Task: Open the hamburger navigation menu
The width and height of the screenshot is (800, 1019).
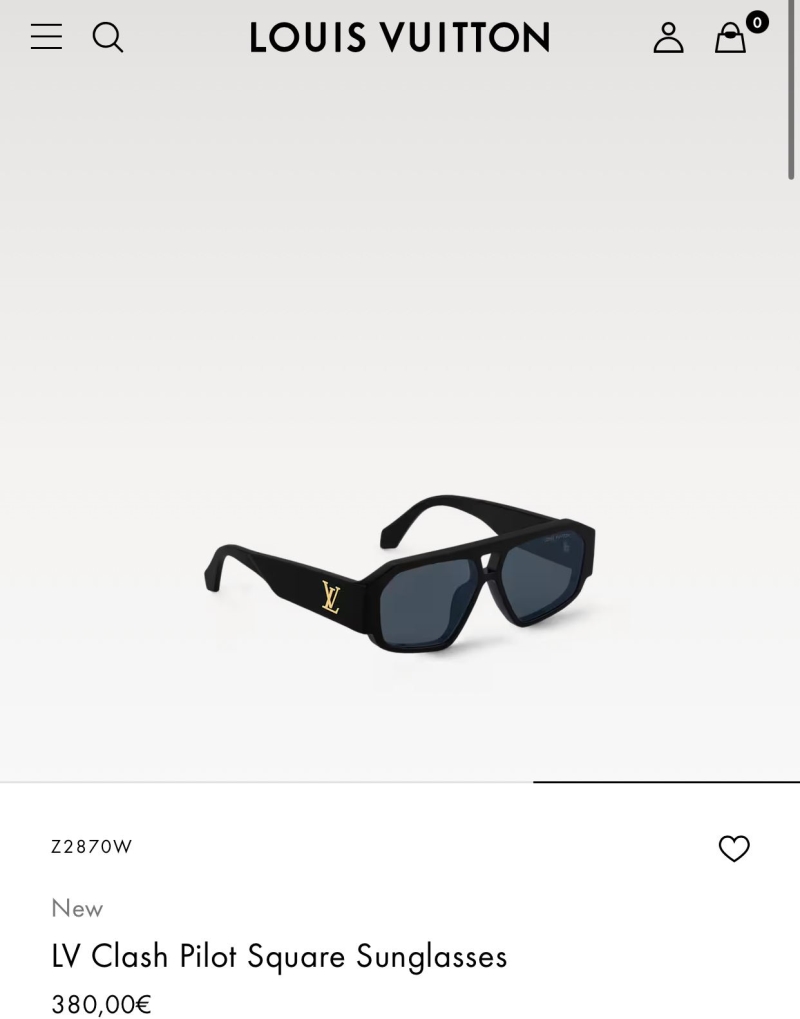Action: coord(46,37)
